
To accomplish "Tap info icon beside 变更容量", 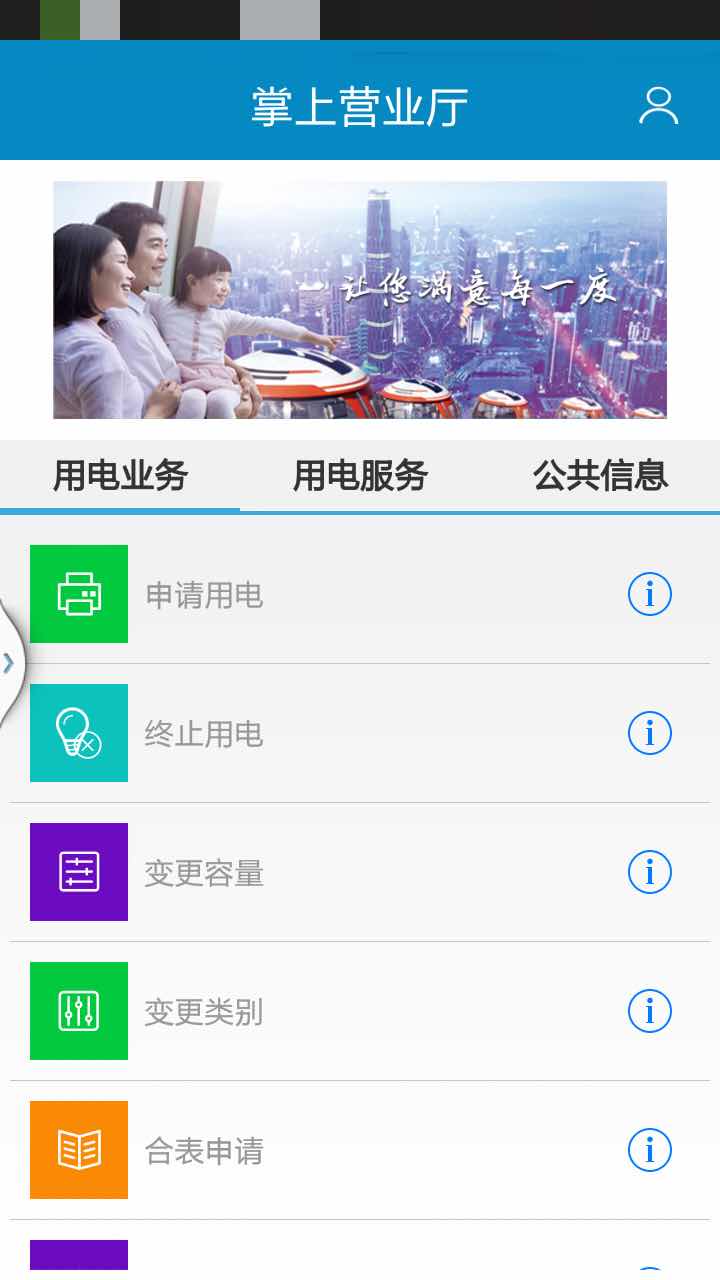I will point(650,873).
